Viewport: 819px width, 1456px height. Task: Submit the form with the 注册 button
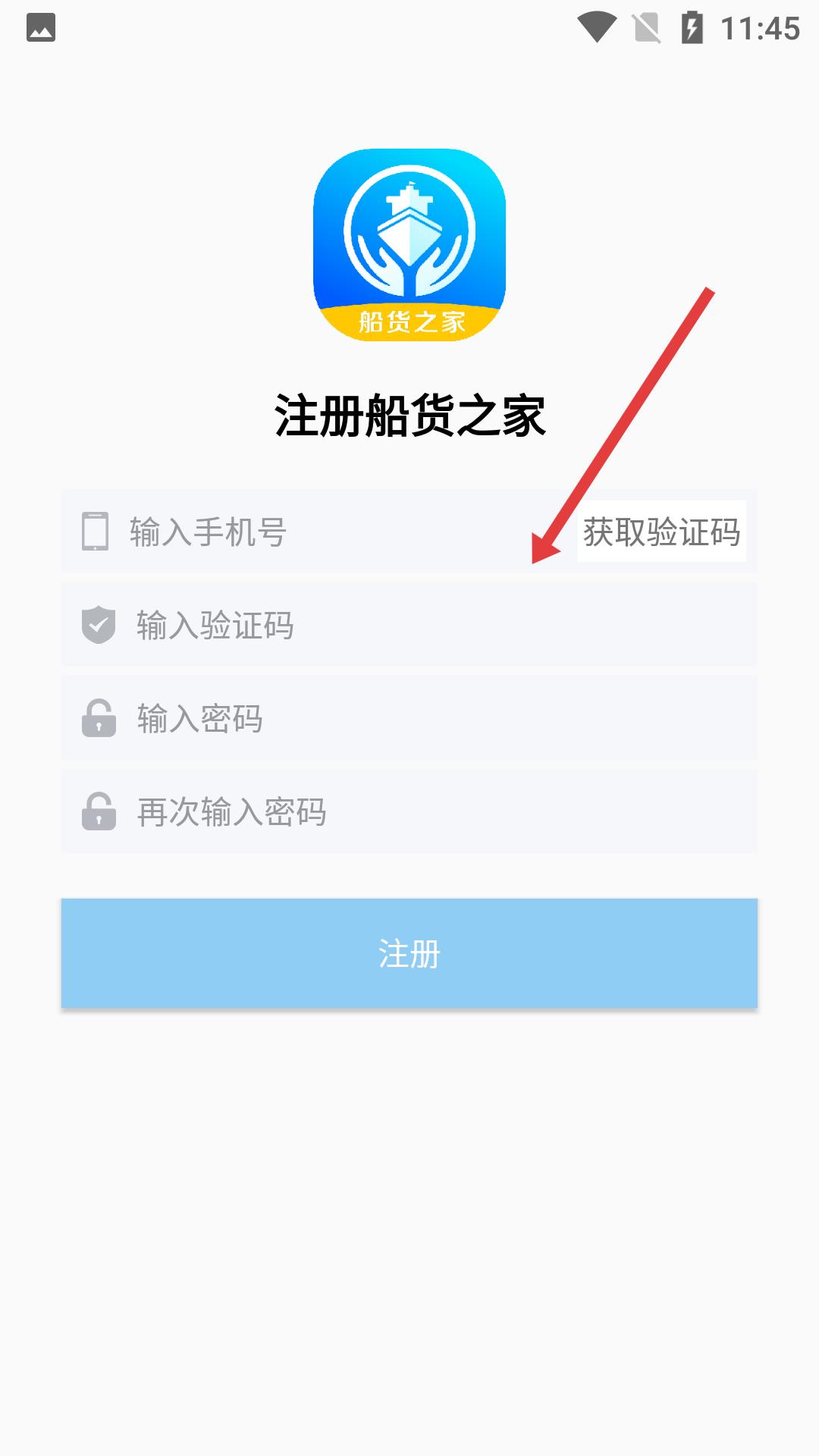pyautogui.click(x=409, y=953)
